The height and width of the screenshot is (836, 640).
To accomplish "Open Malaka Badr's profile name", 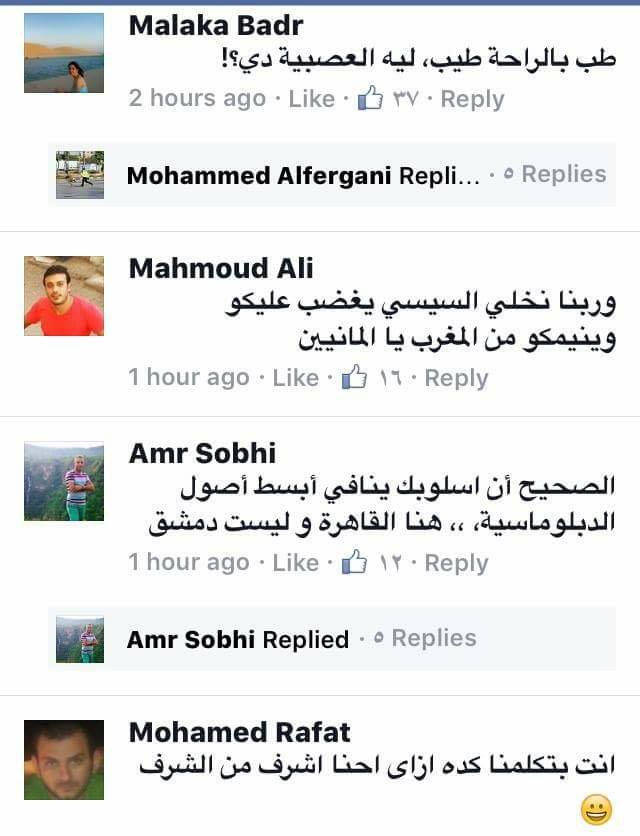I will click(x=216, y=26).
